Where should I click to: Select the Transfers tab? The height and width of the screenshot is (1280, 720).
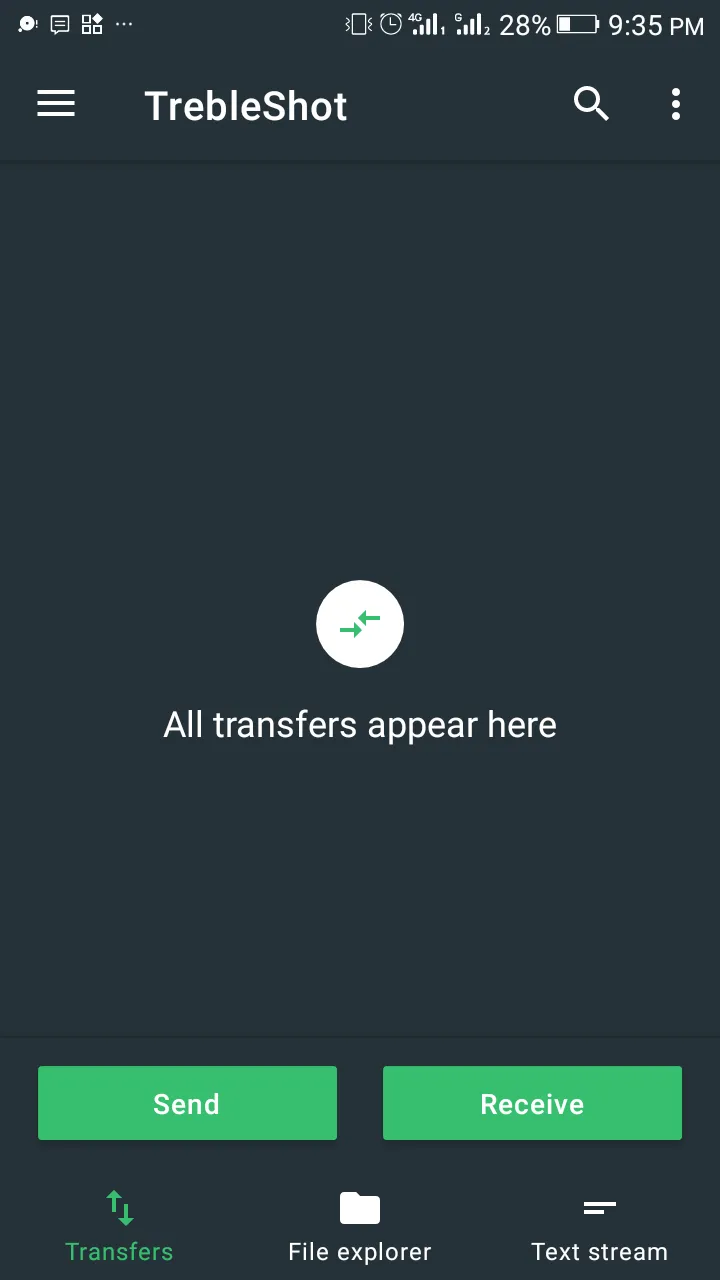coord(119,1227)
